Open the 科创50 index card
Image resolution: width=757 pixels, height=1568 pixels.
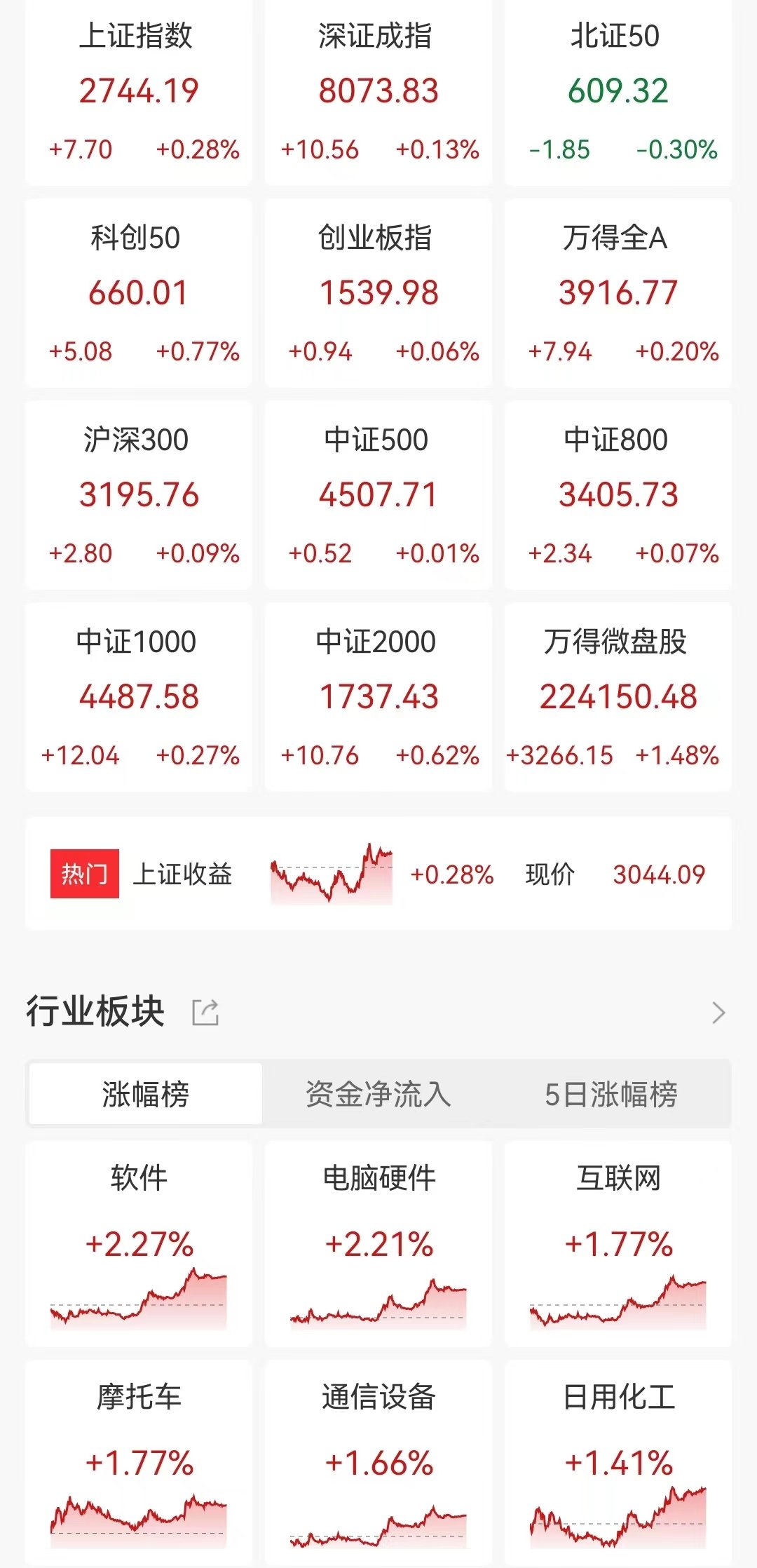point(138,293)
